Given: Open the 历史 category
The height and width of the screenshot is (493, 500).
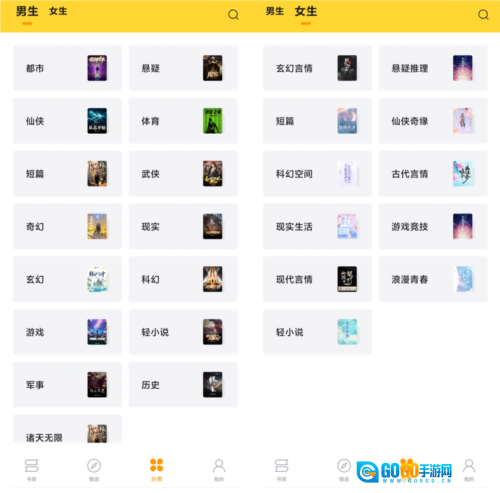Looking at the screenshot, I should point(183,385).
